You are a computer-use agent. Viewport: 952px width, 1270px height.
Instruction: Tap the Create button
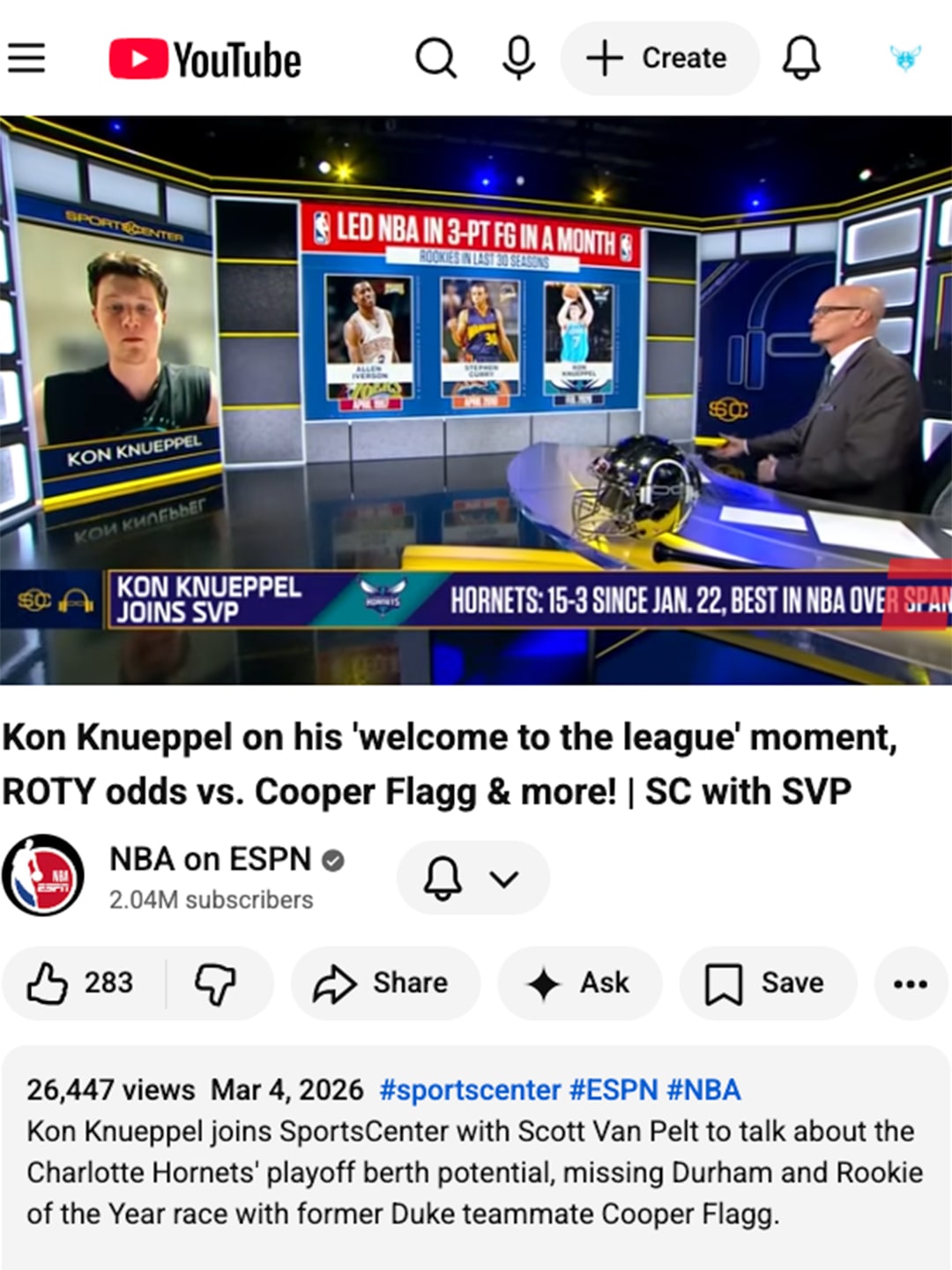(659, 58)
